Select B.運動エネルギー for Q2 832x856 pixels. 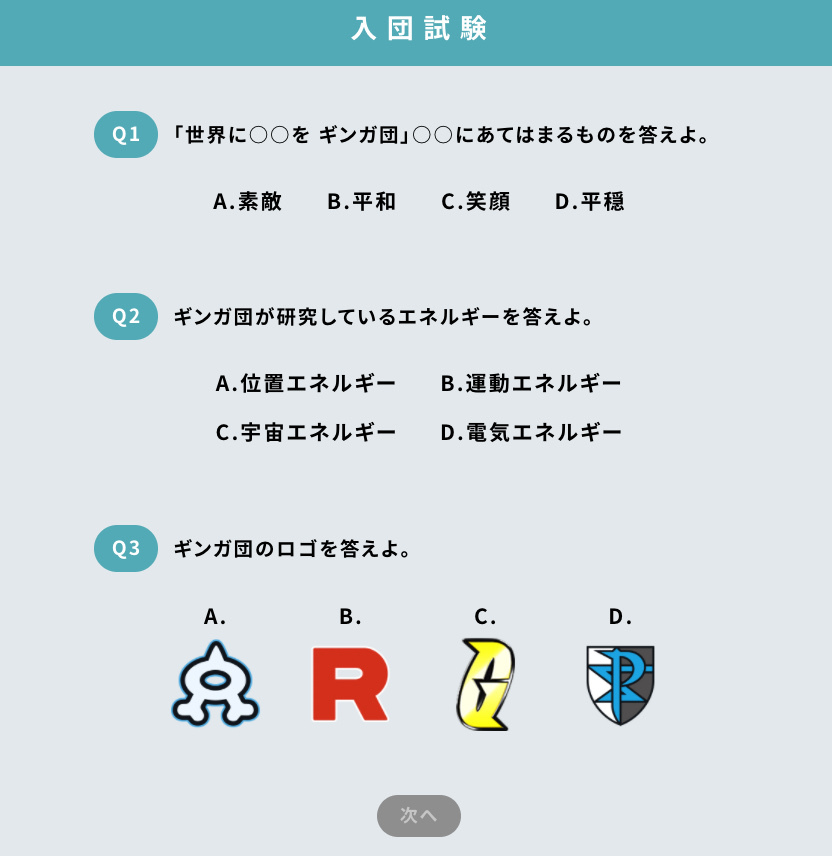tap(531, 381)
